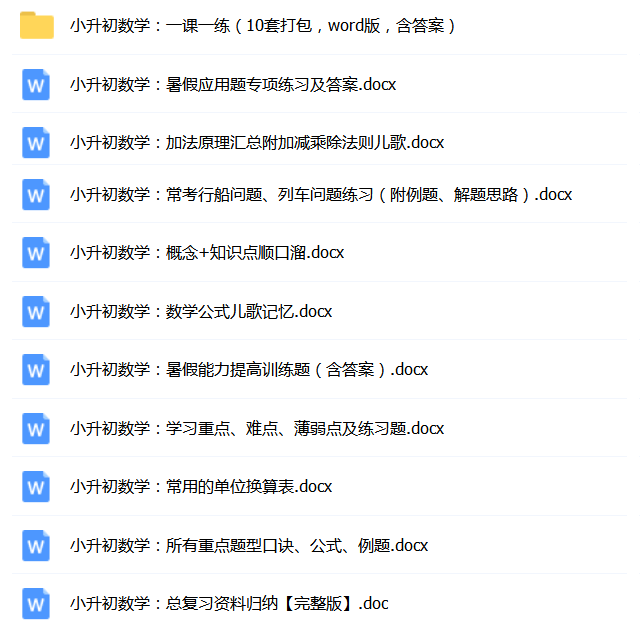Open 所有重点题型口诀、公式、例题.docx

pos(249,545)
